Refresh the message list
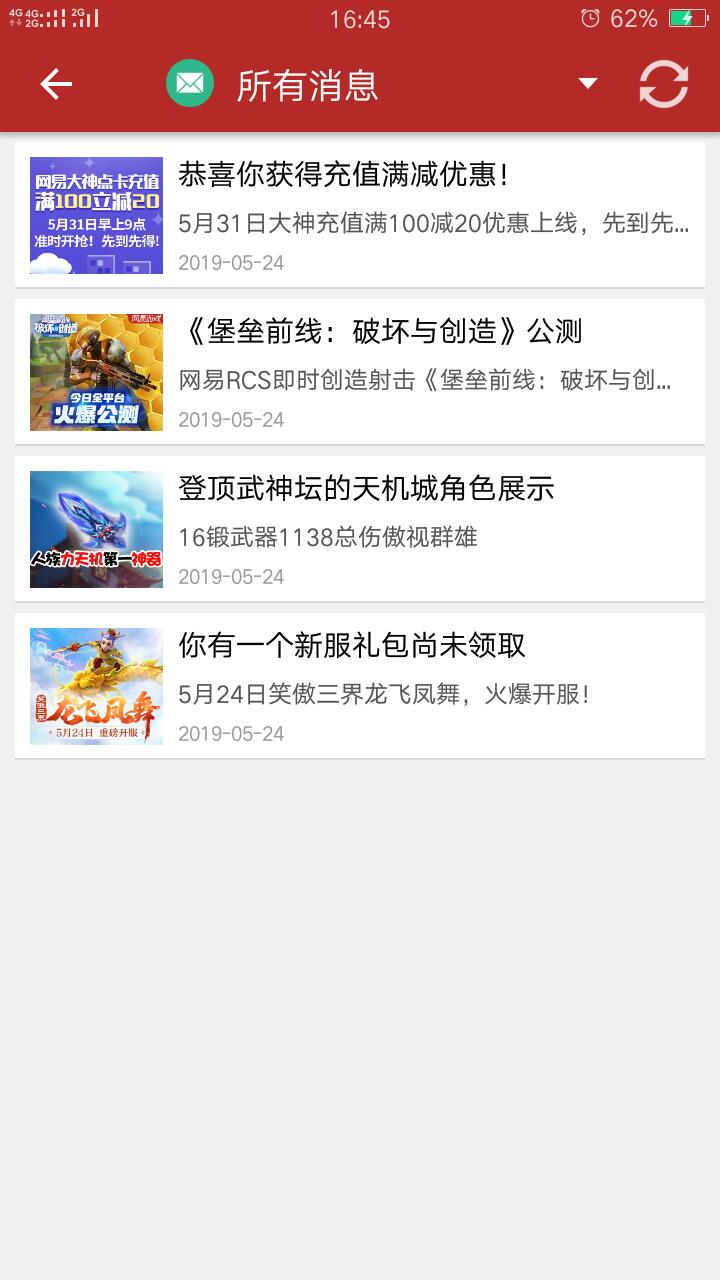Image resolution: width=720 pixels, height=1280 pixels. (664, 84)
